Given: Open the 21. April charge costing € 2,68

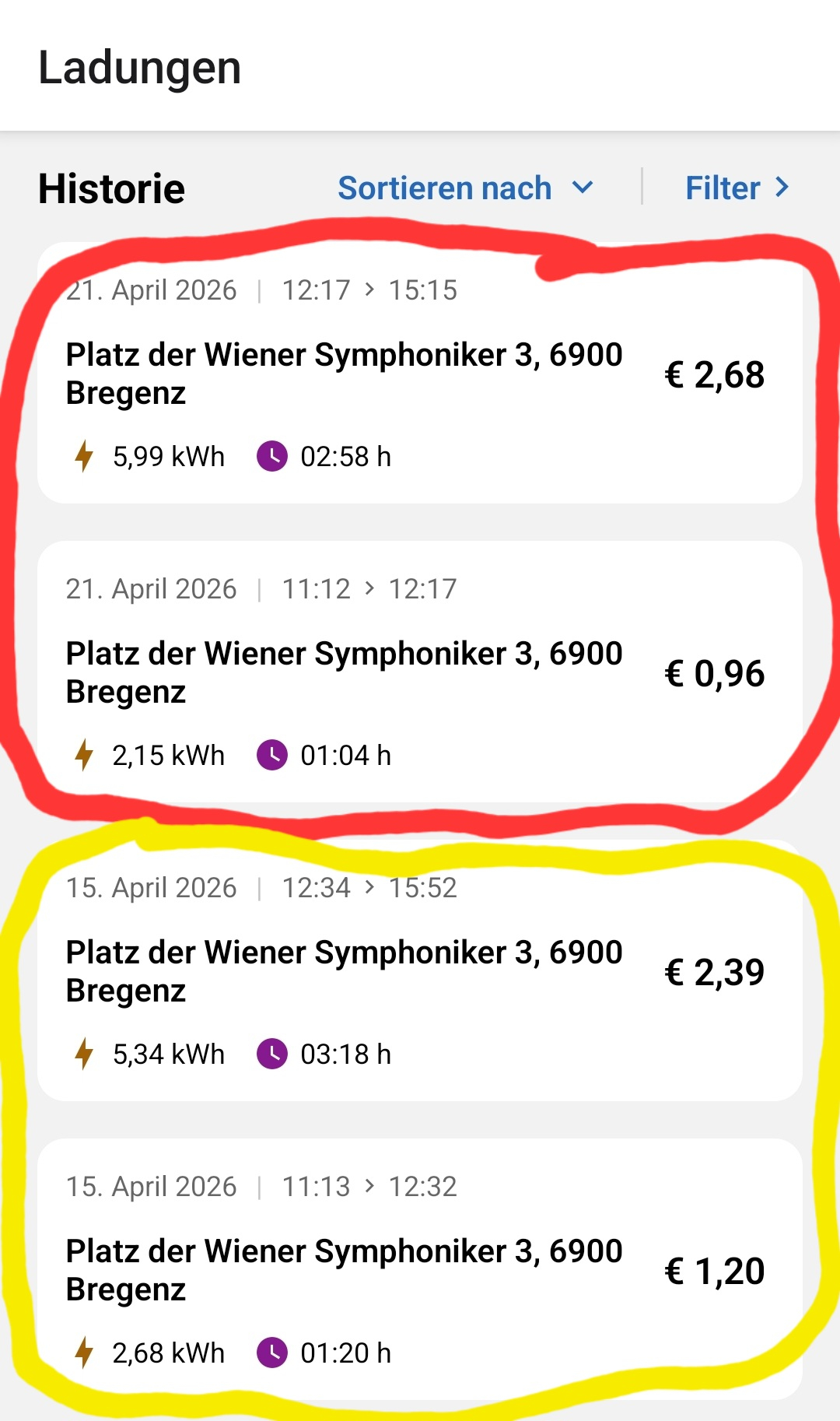Looking at the screenshot, I should (420, 374).
